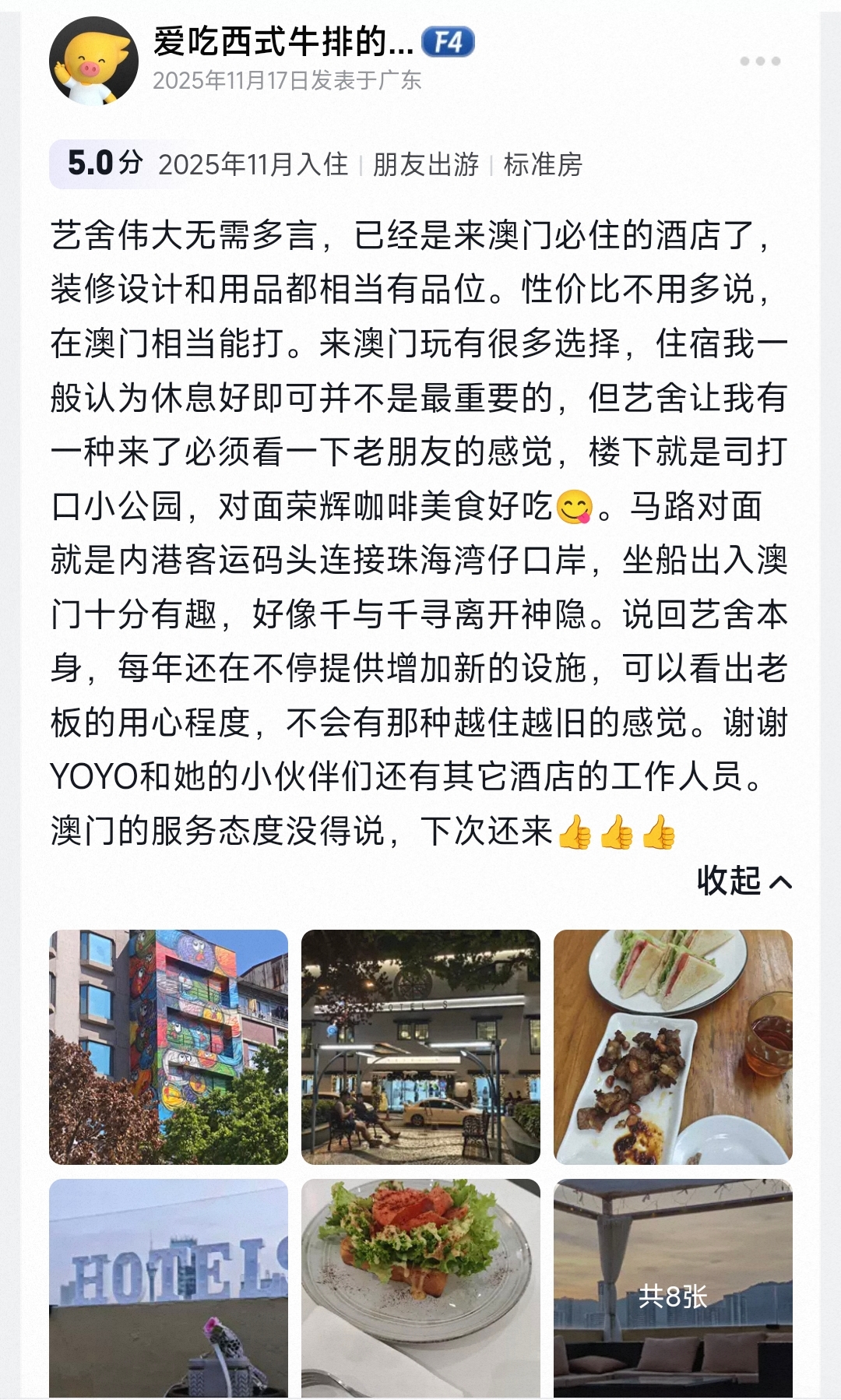Collapse the review with 收起
Screen dimensions: 841x1400
pos(744,881)
